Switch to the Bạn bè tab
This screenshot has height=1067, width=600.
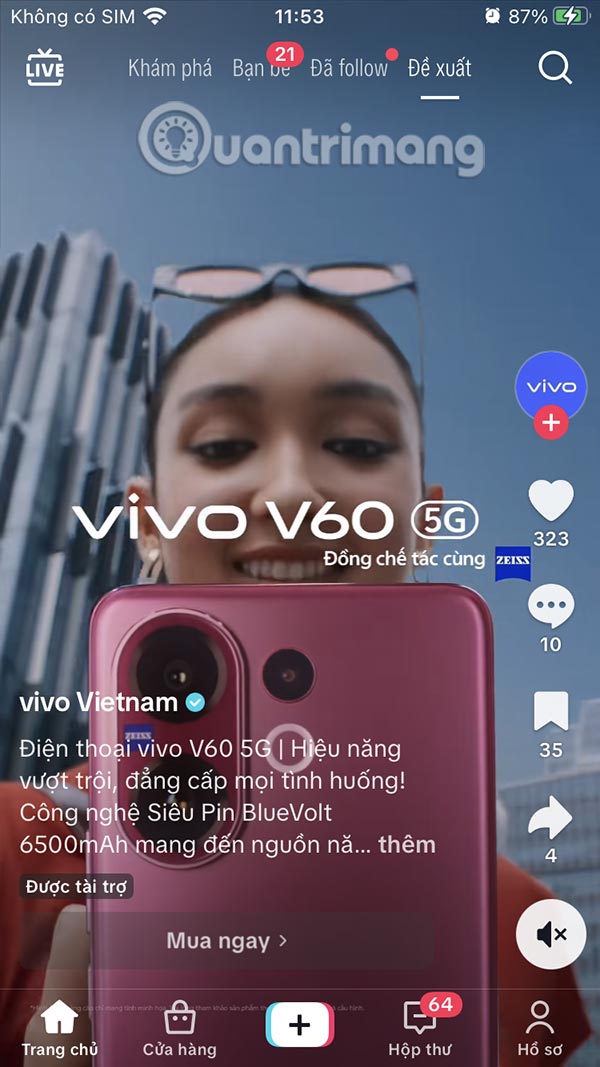pos(261,68)
